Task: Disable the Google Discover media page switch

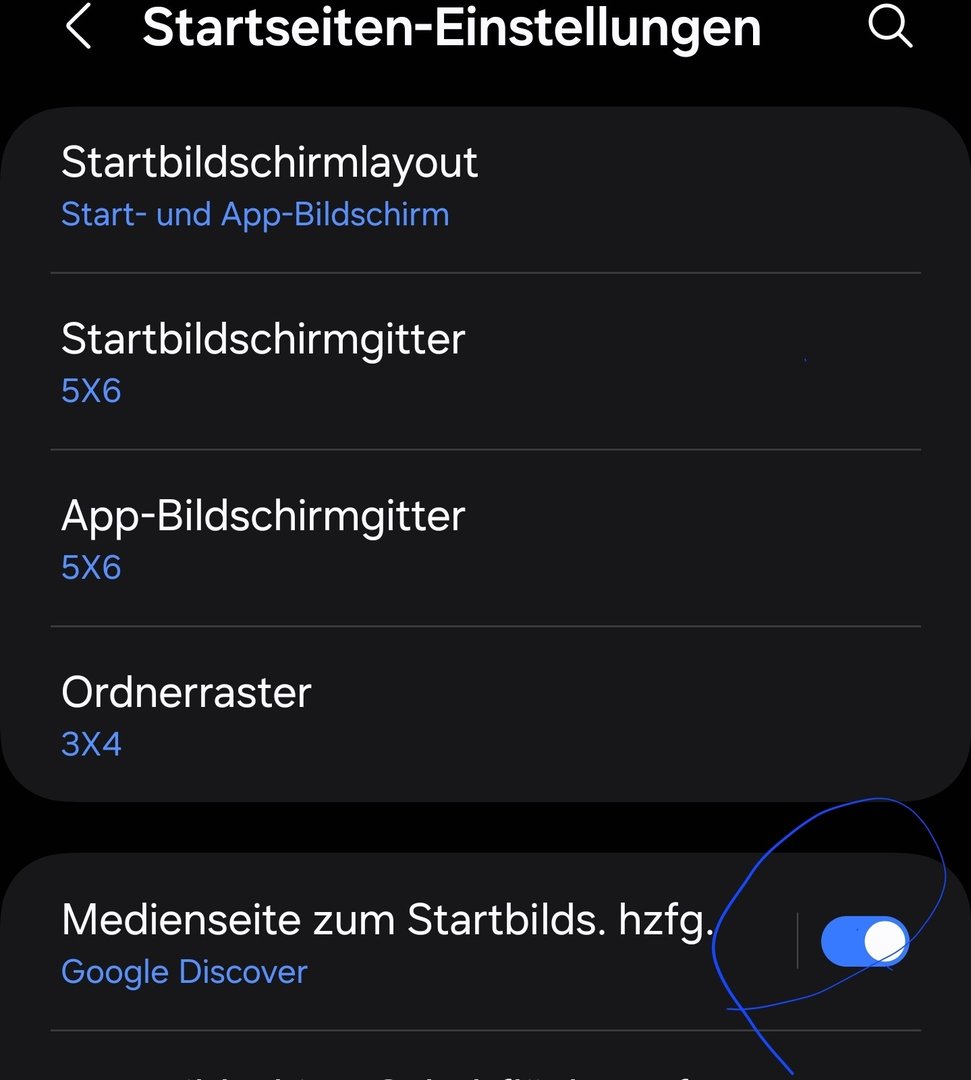Action: pyautogui.click(x=864, y=942)
